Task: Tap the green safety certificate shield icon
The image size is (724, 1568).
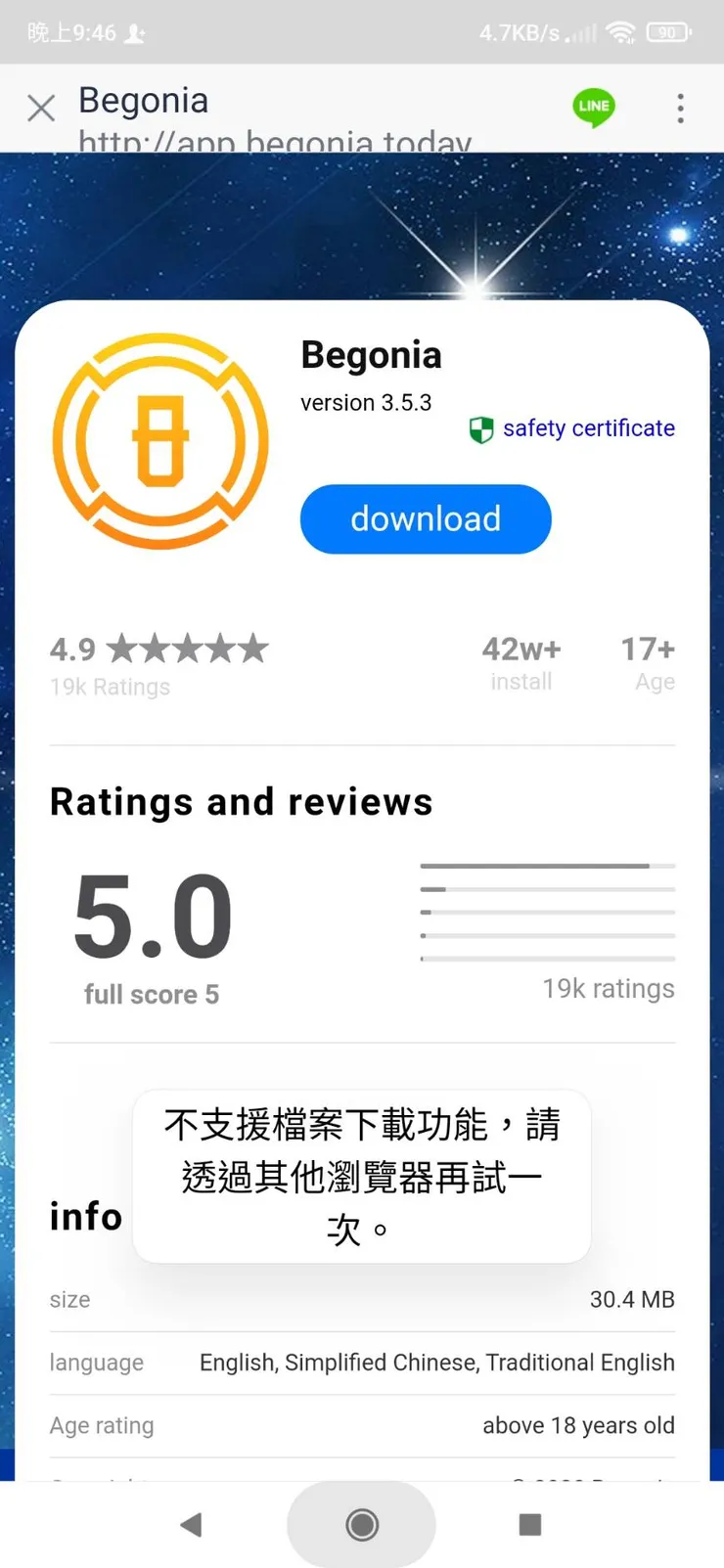Action: click(480, 428)
